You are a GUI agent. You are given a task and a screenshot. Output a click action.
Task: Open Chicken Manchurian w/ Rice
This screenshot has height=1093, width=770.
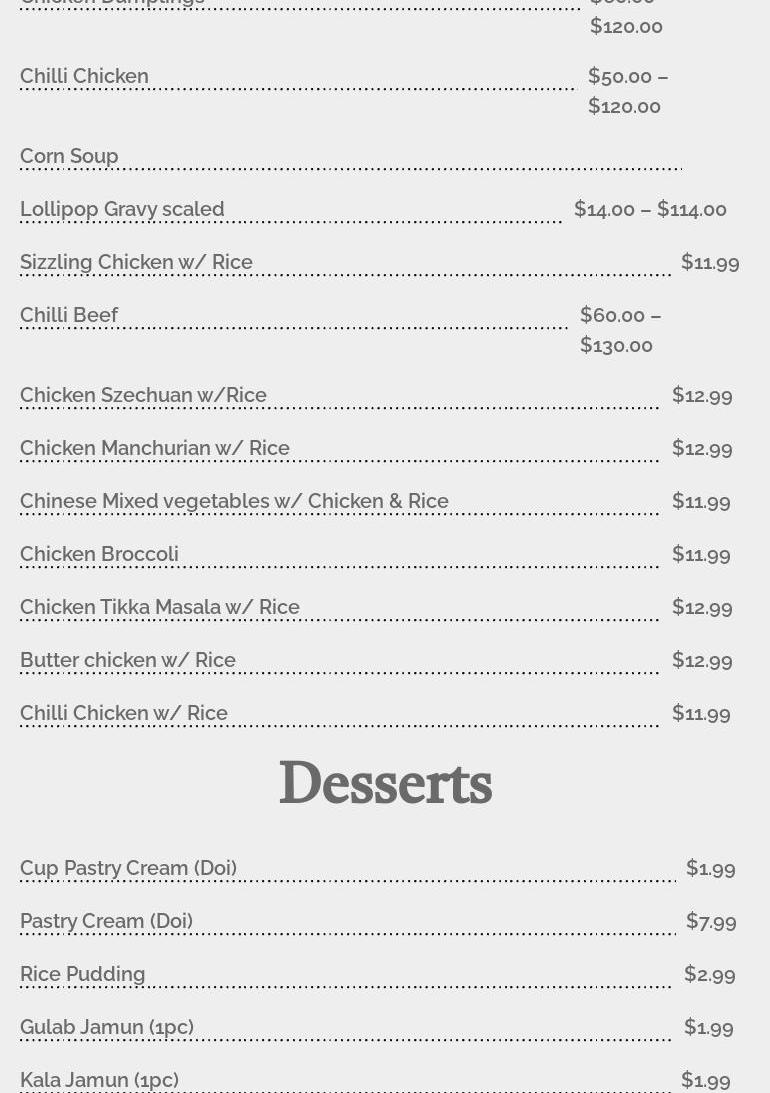point(155,448)
